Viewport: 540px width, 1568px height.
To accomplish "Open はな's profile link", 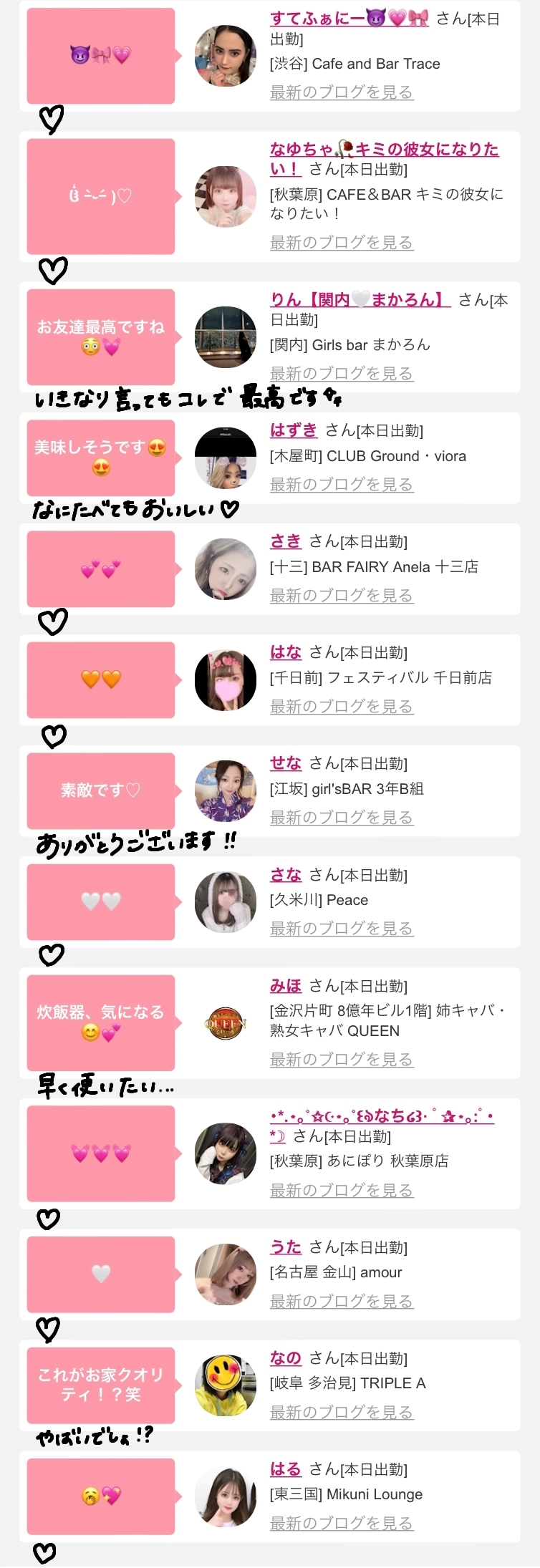I will tap(286, 652).
